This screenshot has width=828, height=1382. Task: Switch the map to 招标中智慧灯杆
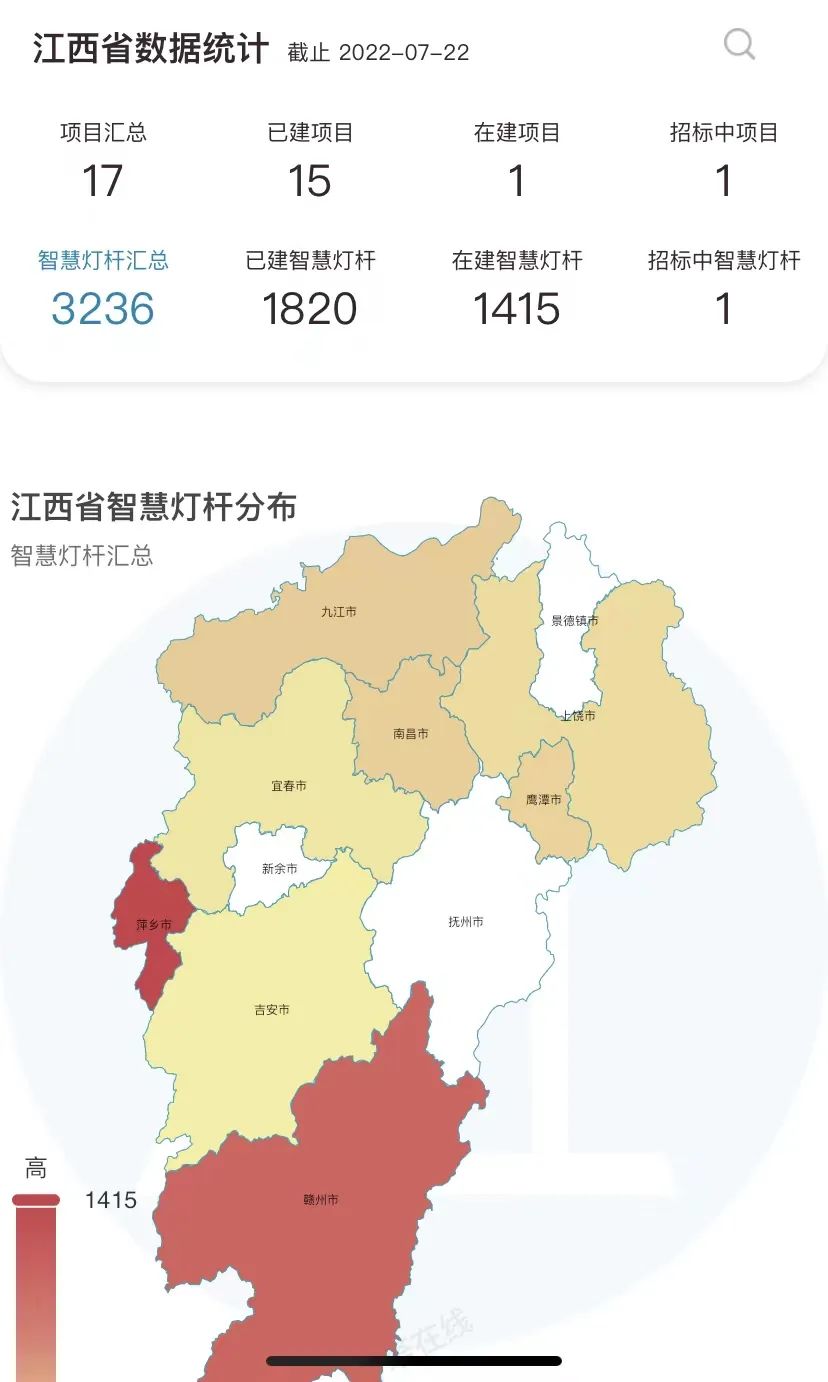pos(724,288)
